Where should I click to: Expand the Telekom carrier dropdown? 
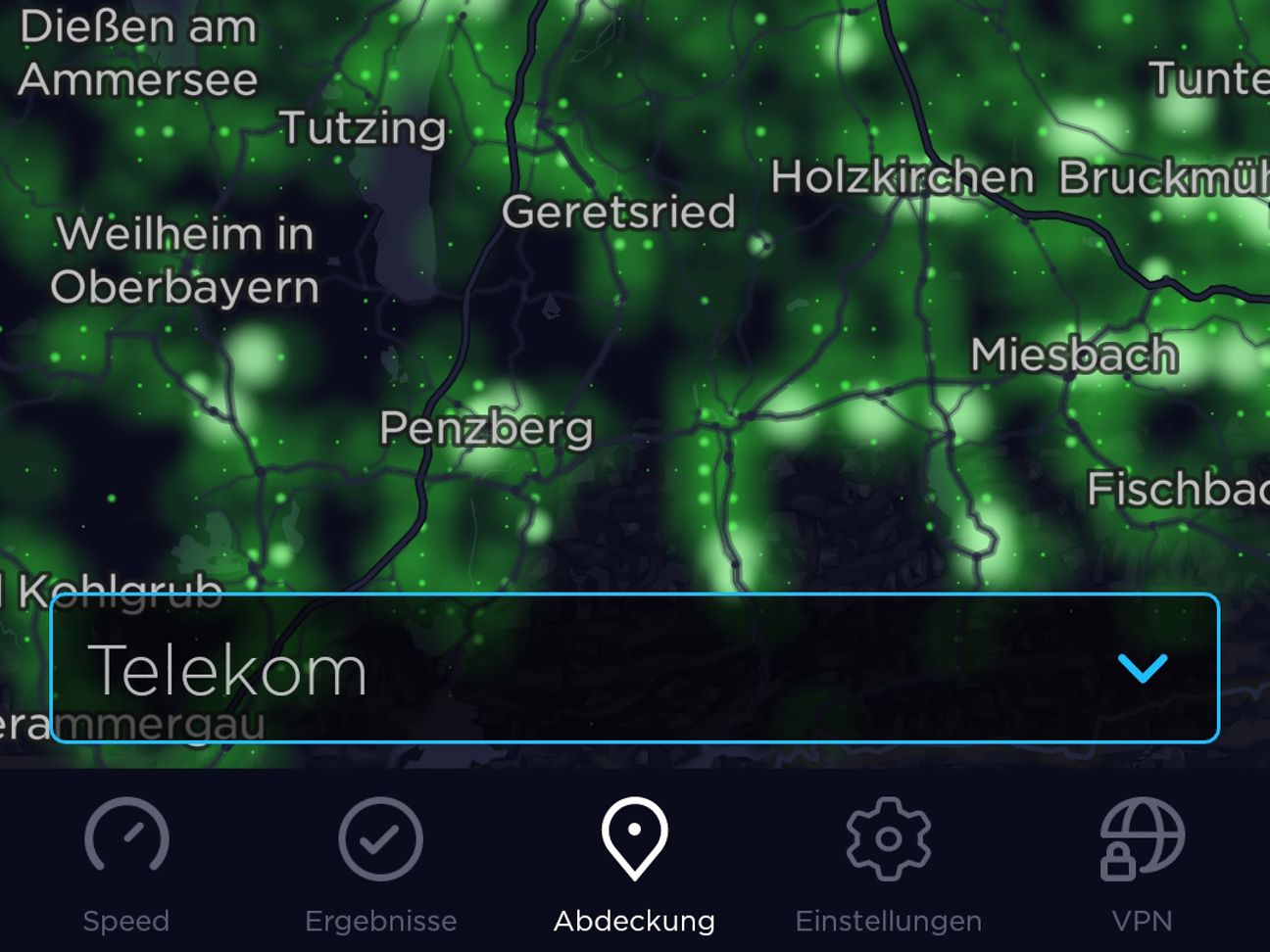click(1142, 668)
